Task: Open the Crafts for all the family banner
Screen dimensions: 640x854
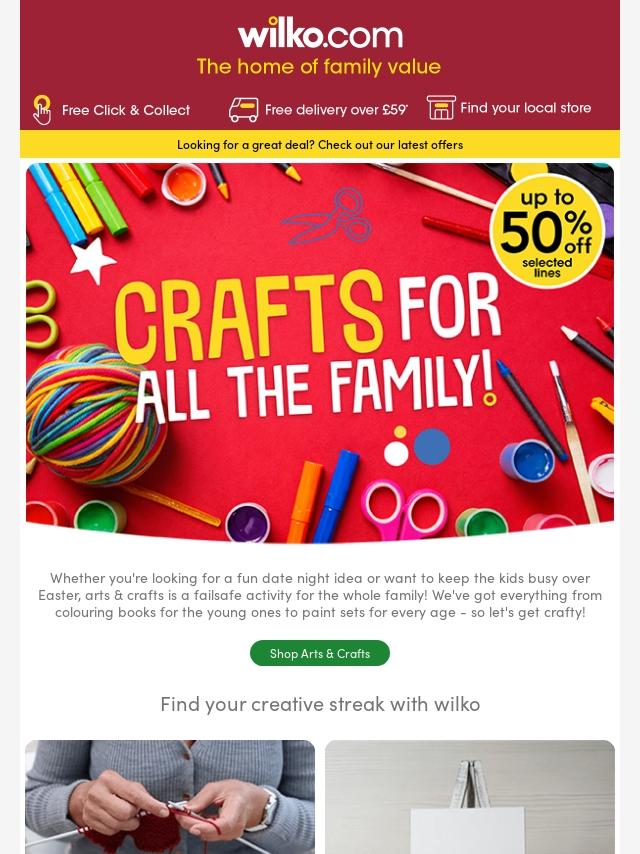Action: [x=320, y=353]
